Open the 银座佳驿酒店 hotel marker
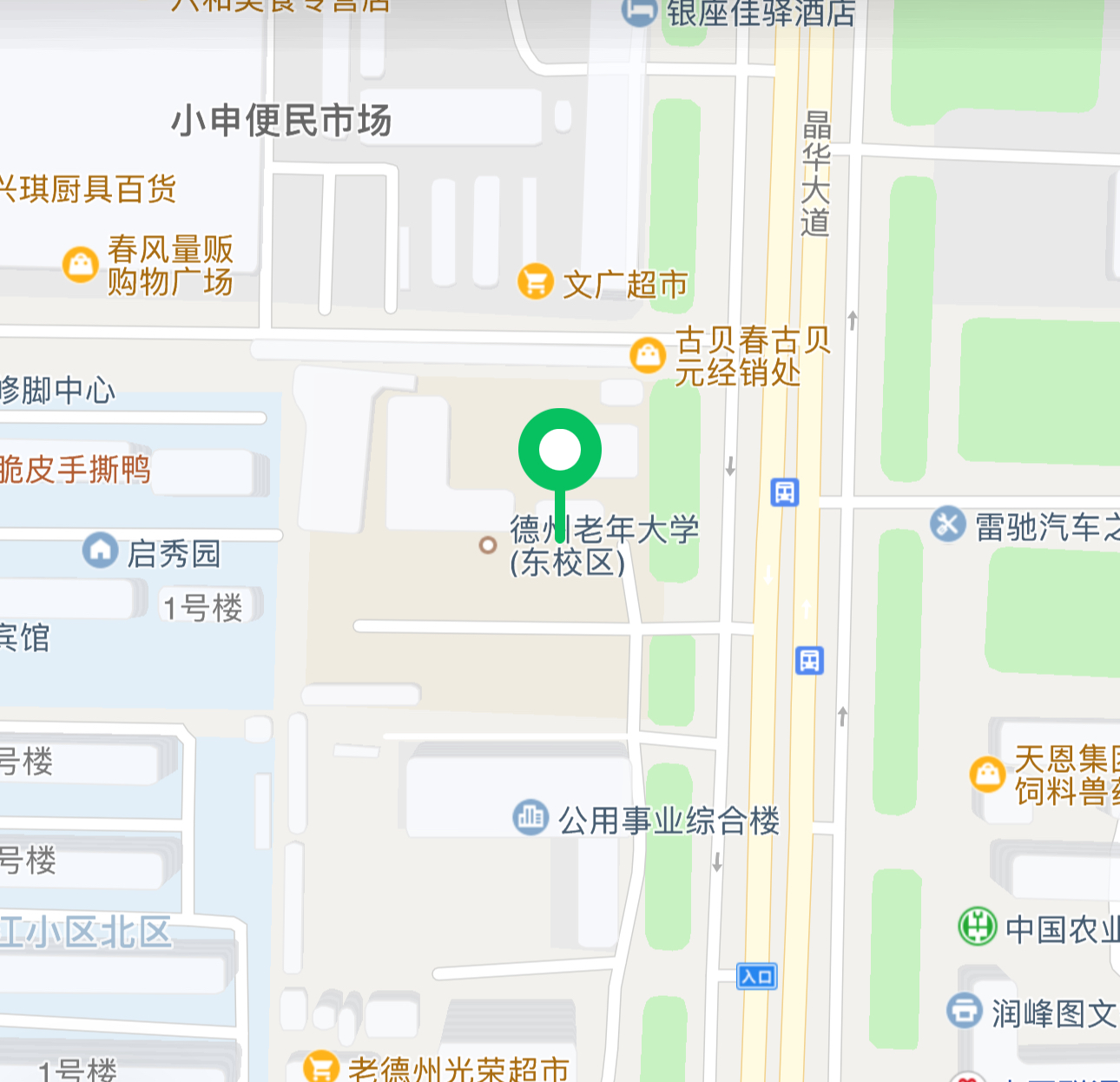Screen dimensions: 1120x1082 pos(640,12)
